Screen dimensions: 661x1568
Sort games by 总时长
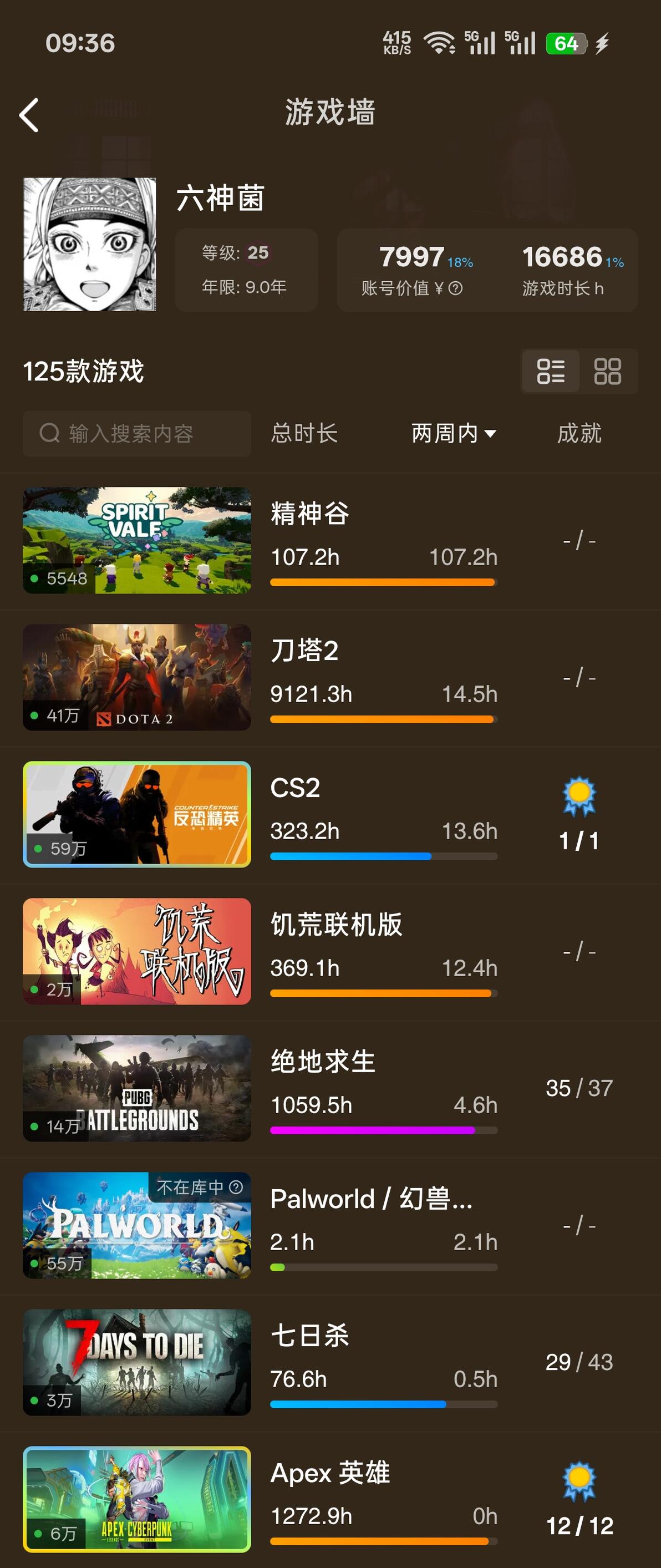[304, 433]
